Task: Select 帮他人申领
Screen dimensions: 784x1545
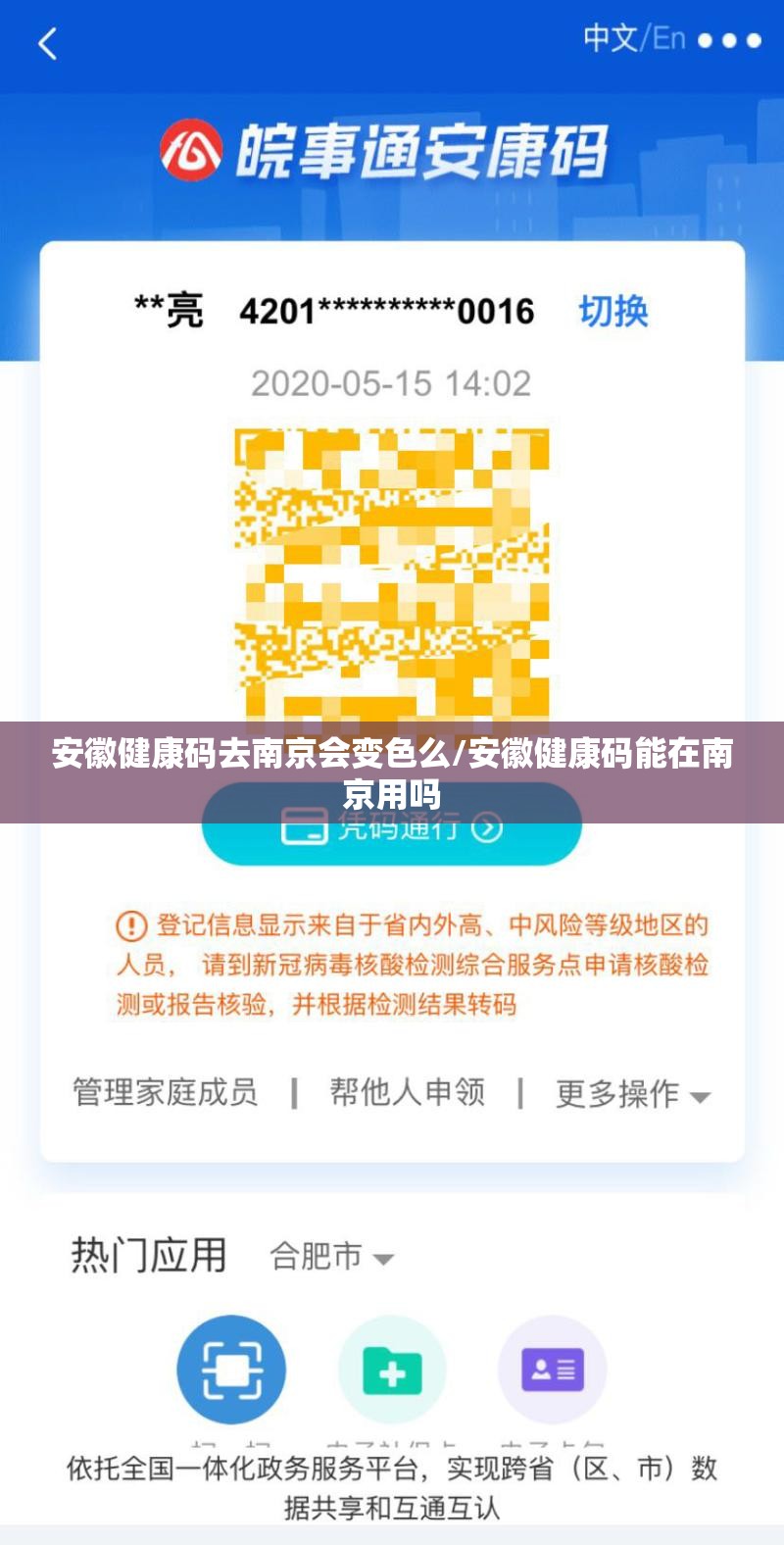Action: click(407, 1092)
